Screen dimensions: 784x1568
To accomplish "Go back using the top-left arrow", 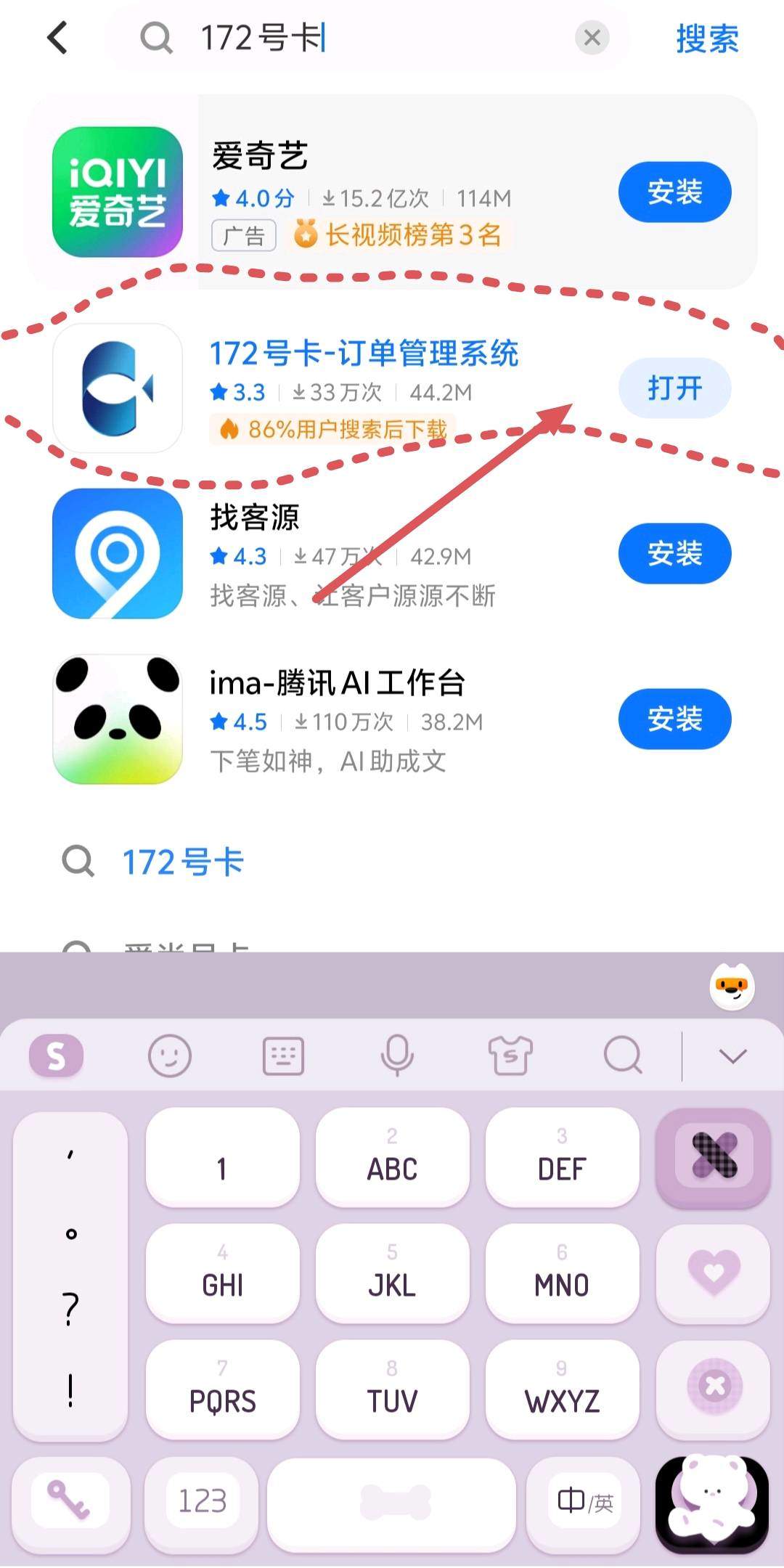I will click(x=58, y=38).
